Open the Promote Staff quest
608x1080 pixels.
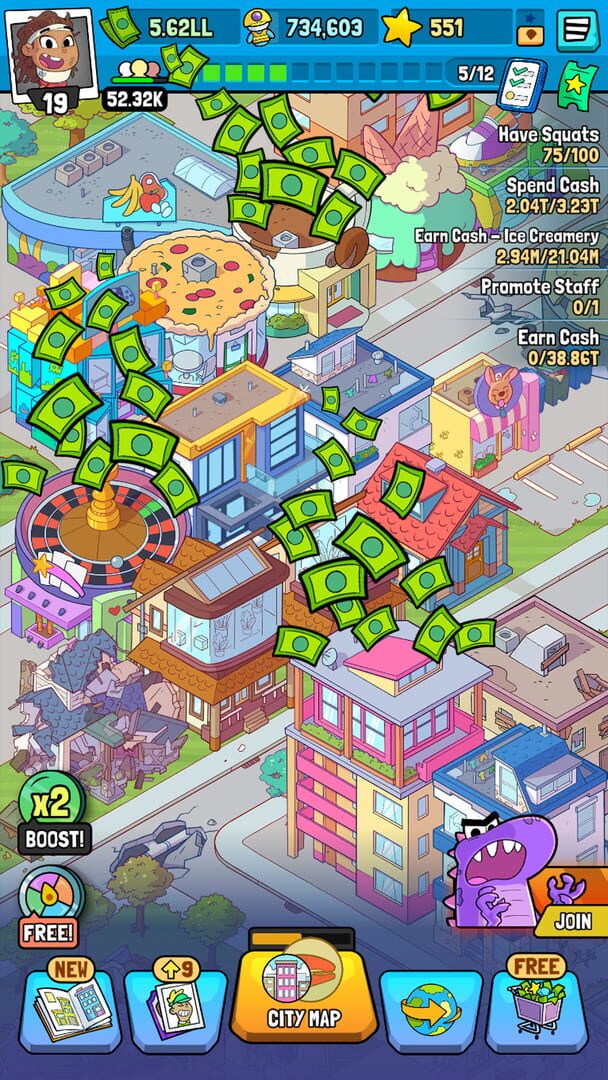540,296
